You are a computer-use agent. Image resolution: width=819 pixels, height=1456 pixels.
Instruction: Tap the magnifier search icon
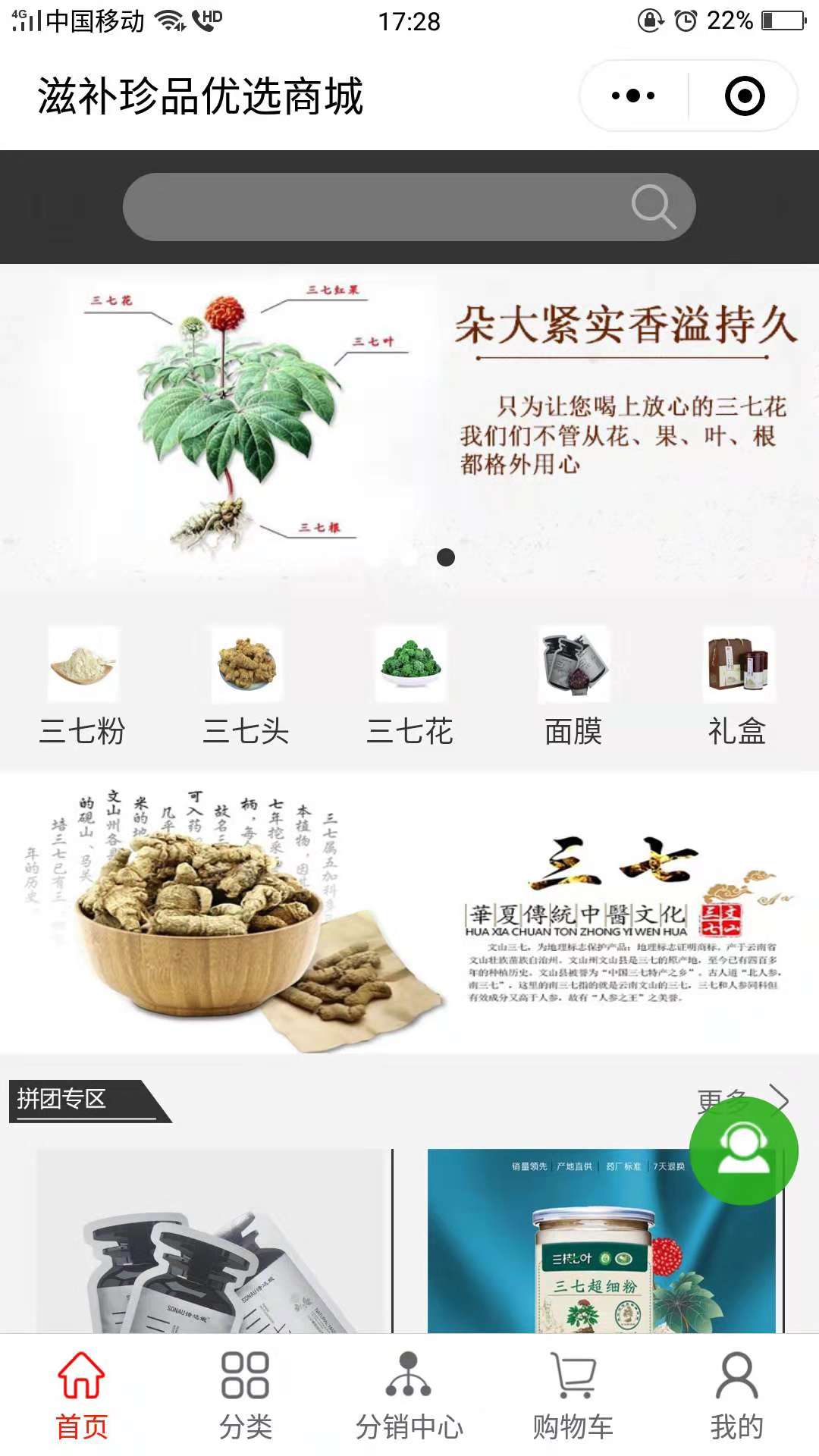coord(653,206)
